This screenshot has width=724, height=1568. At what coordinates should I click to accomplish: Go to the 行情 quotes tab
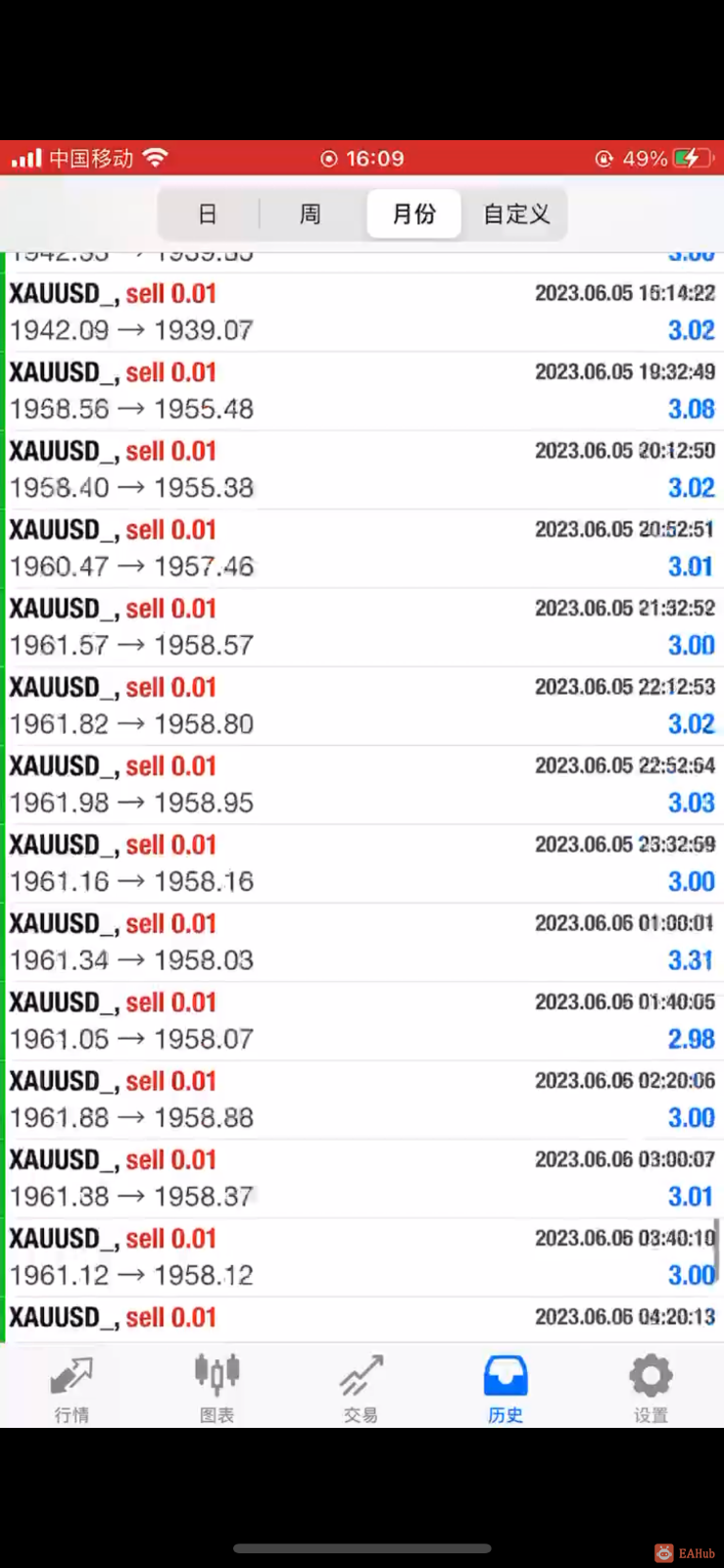coord(72,1387)
